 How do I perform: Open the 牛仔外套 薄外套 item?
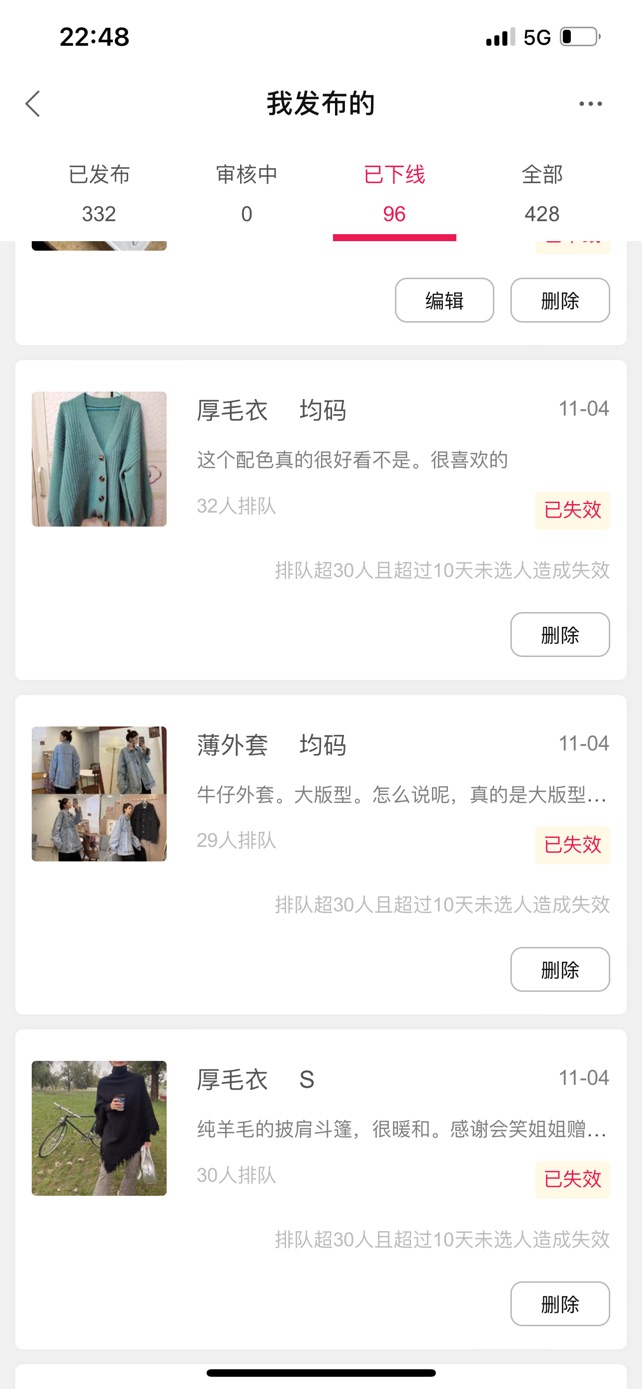pos(320,795)
